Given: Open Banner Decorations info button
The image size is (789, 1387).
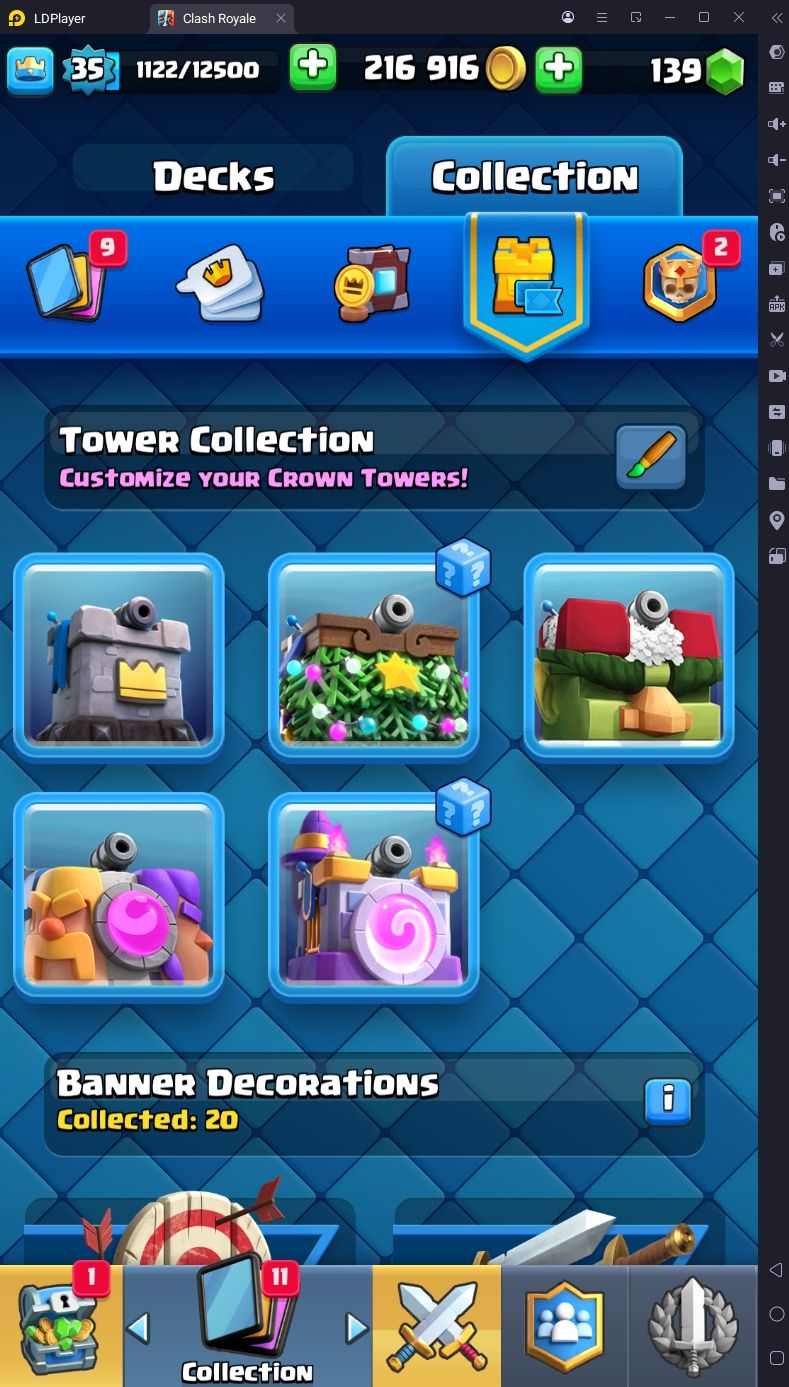Looking at the screenshot, I should click(668, 1101).
